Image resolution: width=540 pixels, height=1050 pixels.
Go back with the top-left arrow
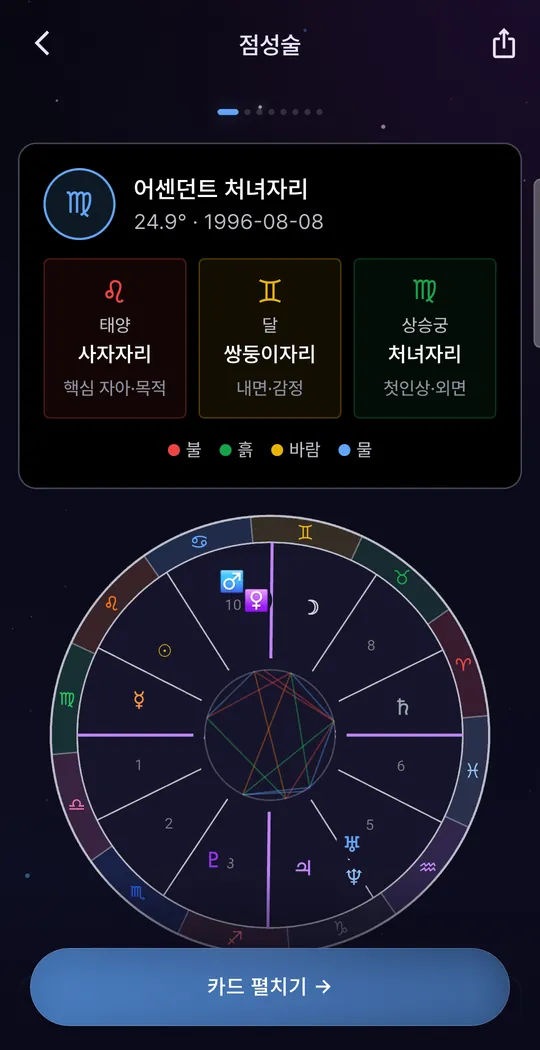pyautogui.click(x=42, y=44)
